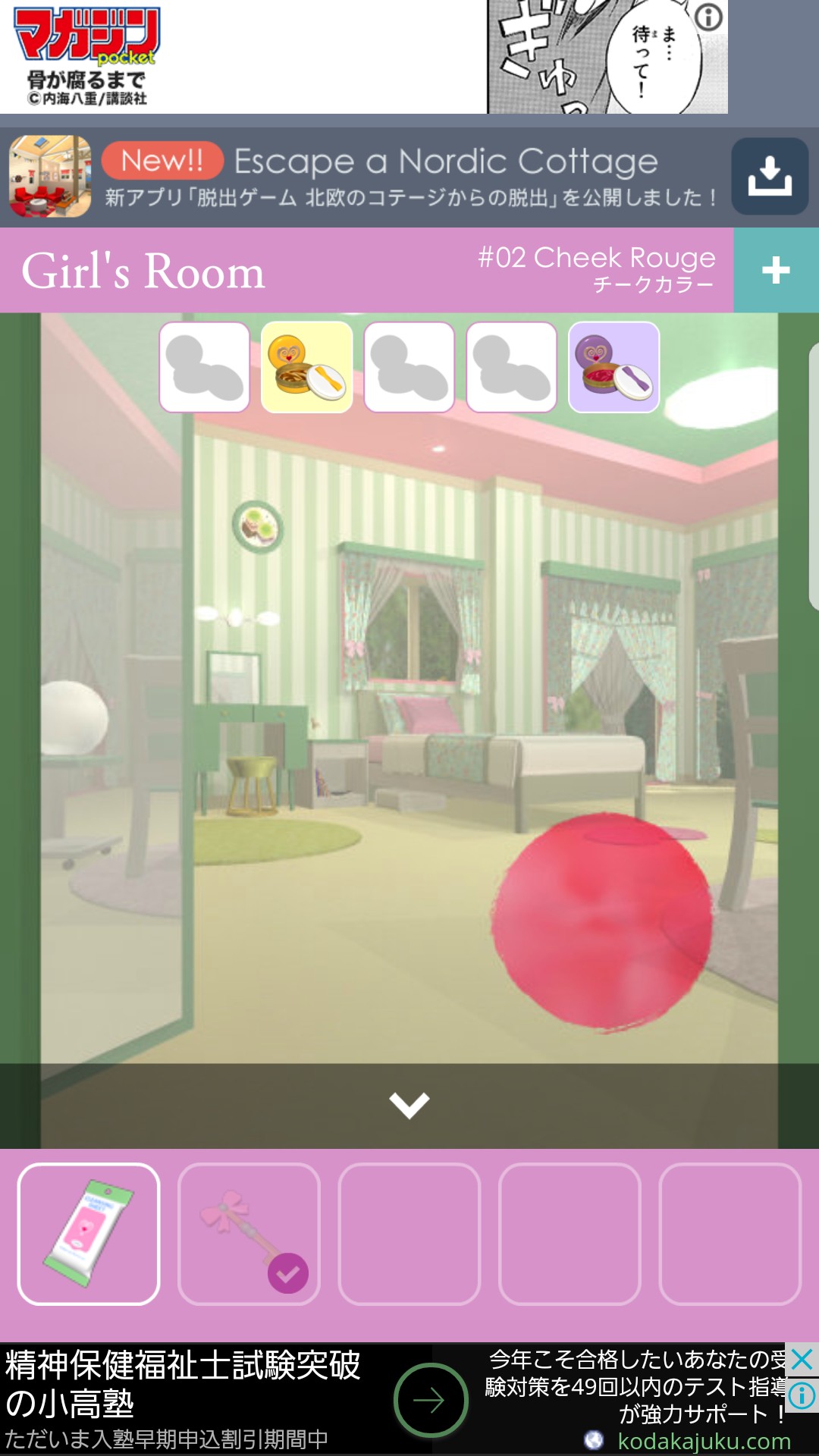Open the Magazine Pocket manga ad

(364, 57)
